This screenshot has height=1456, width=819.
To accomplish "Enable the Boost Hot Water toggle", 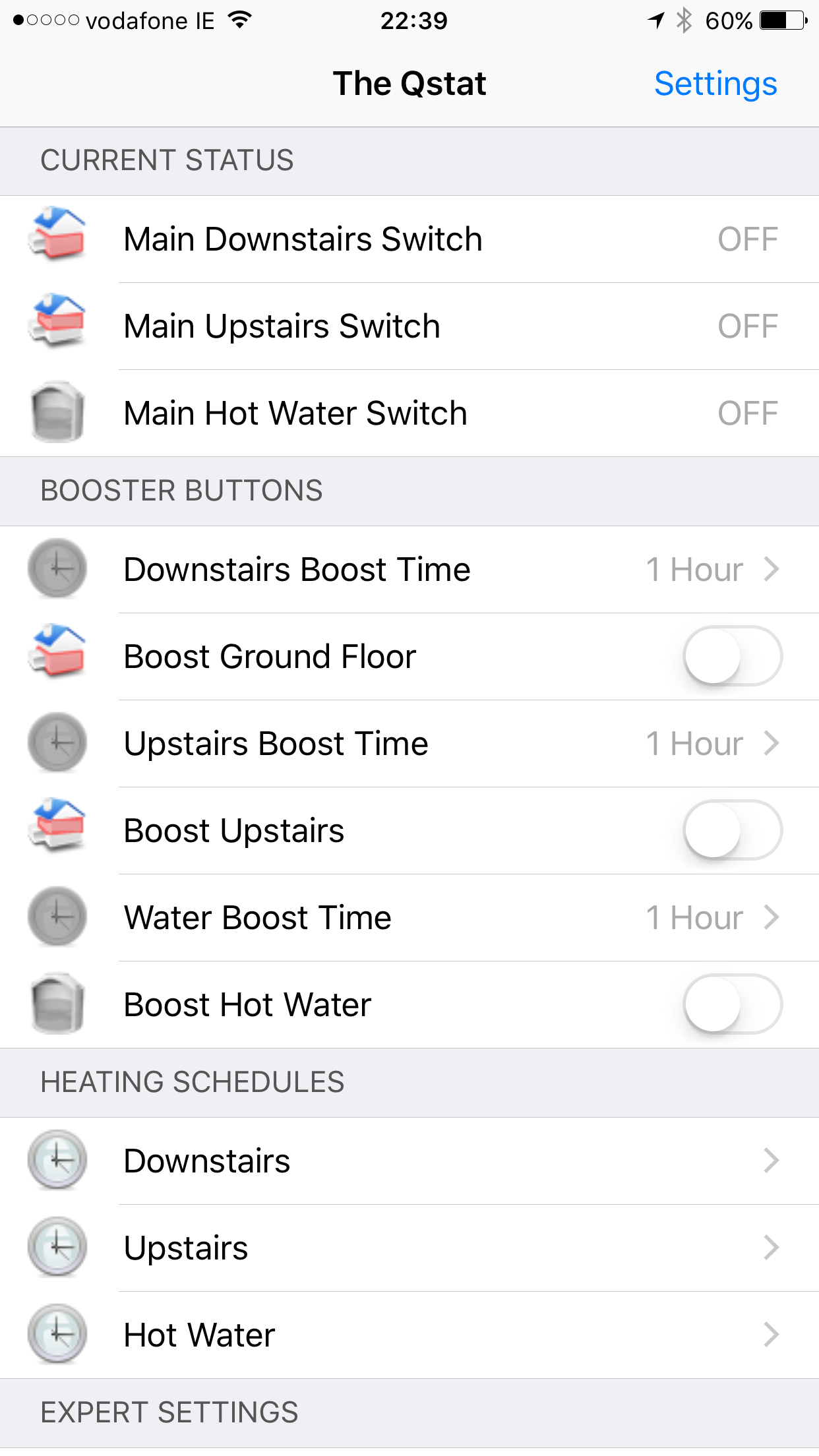I will pyautogui.click(x=732, y=1004).
